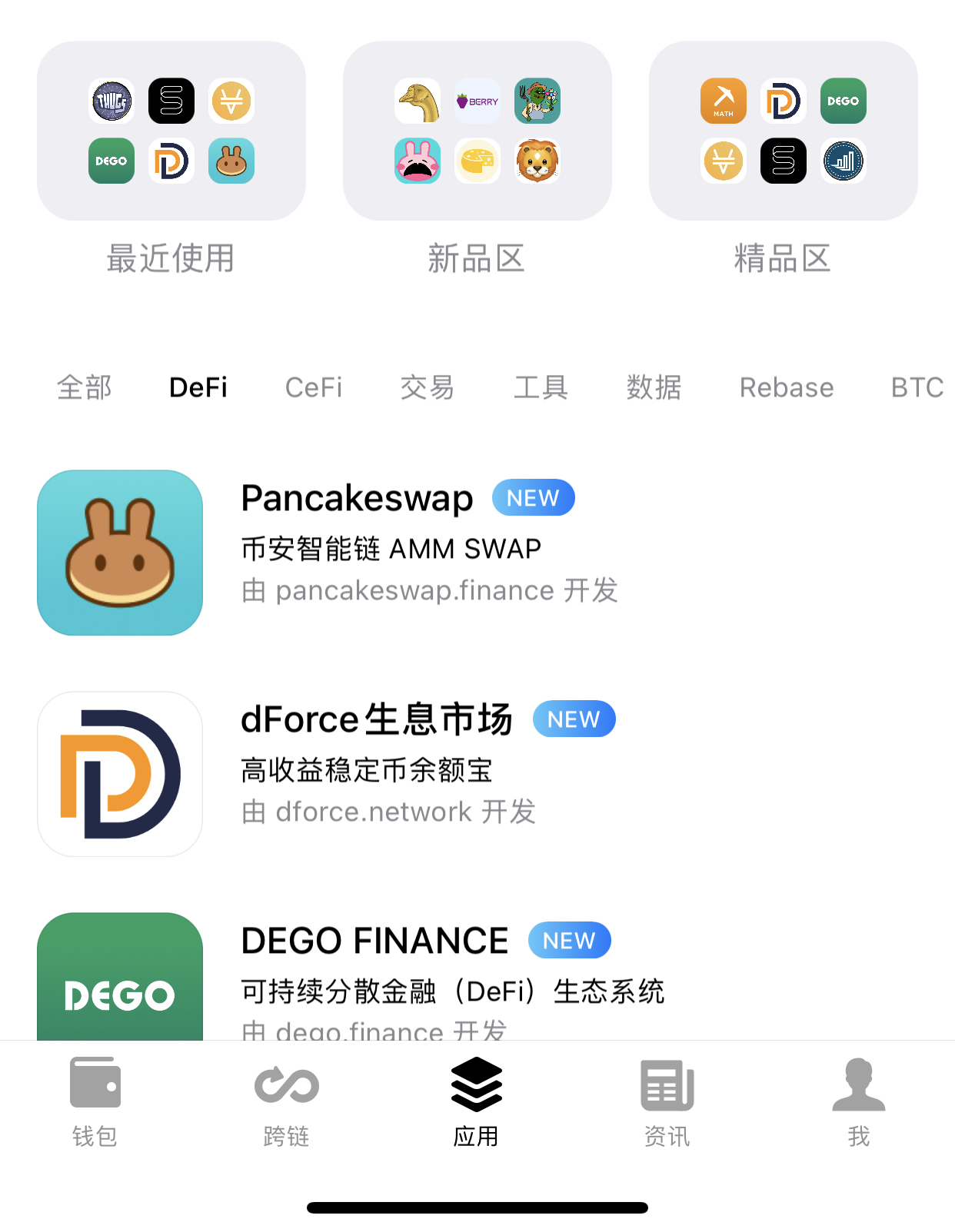Image resolution: width=955 pixels, height=1232 pixels.
Task: Go to the 钱包 tab
Action: (95, 1101)
